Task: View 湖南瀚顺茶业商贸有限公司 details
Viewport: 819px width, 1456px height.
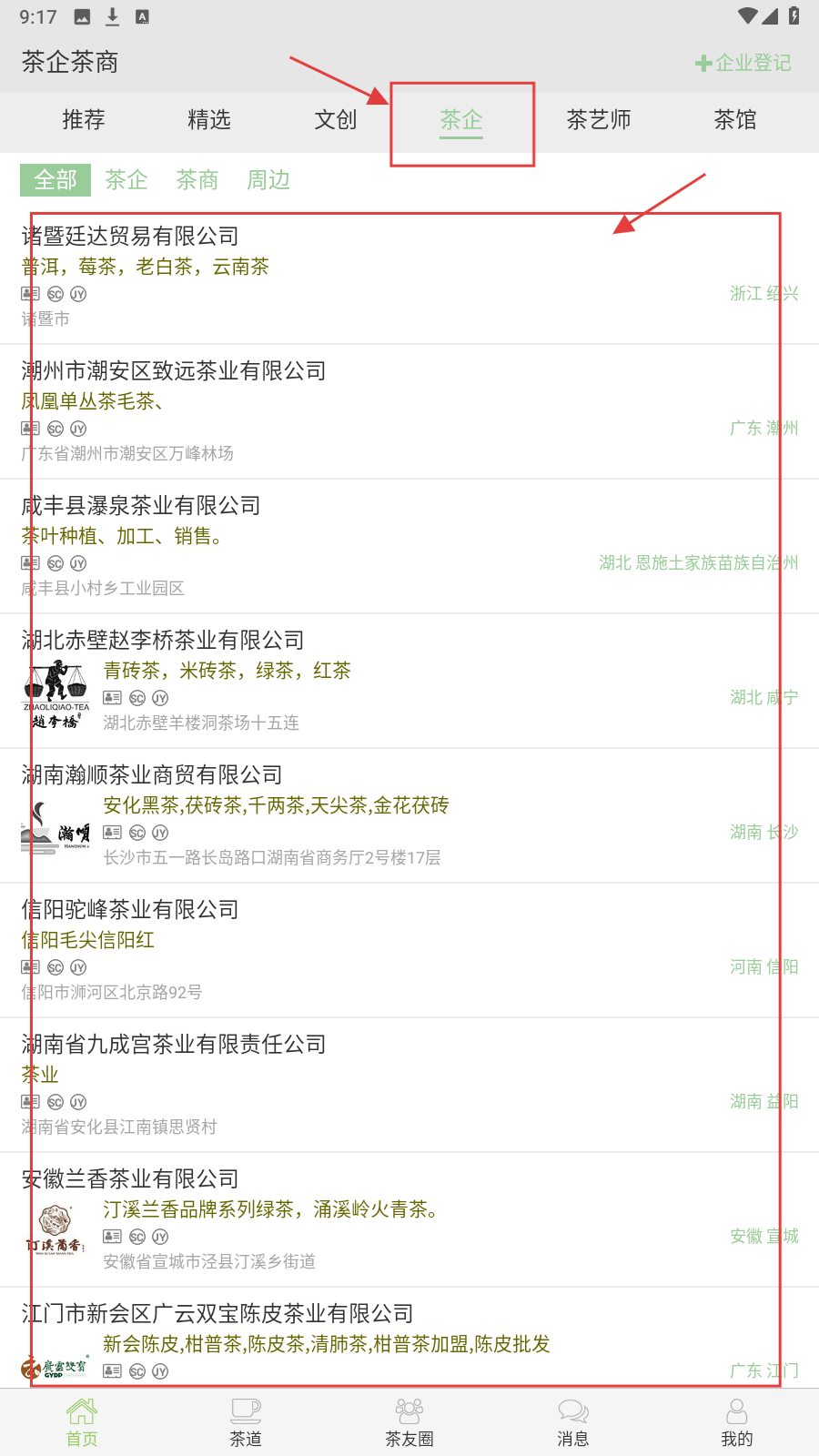Action: [x=152, y=775]
